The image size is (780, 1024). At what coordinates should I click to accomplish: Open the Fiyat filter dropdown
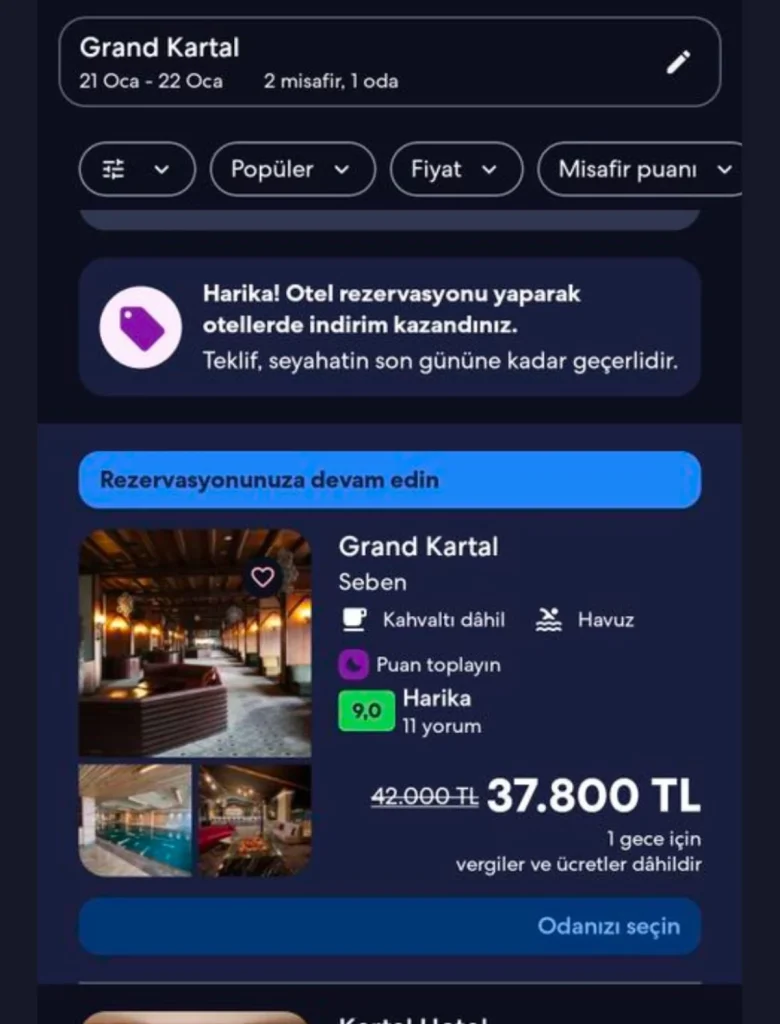(456, 170)
